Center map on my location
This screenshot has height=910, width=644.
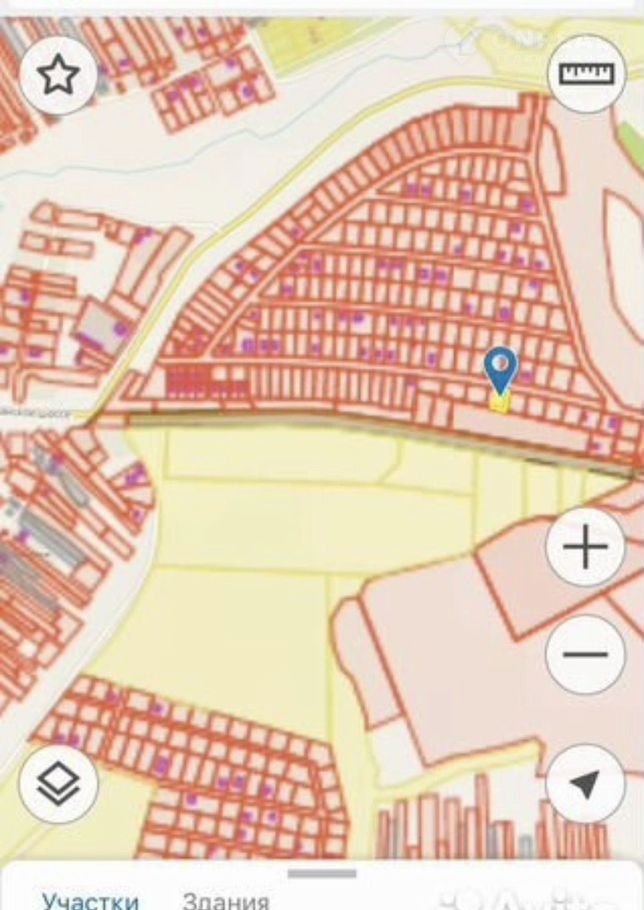pyautogui.click(x=586, y=785)
